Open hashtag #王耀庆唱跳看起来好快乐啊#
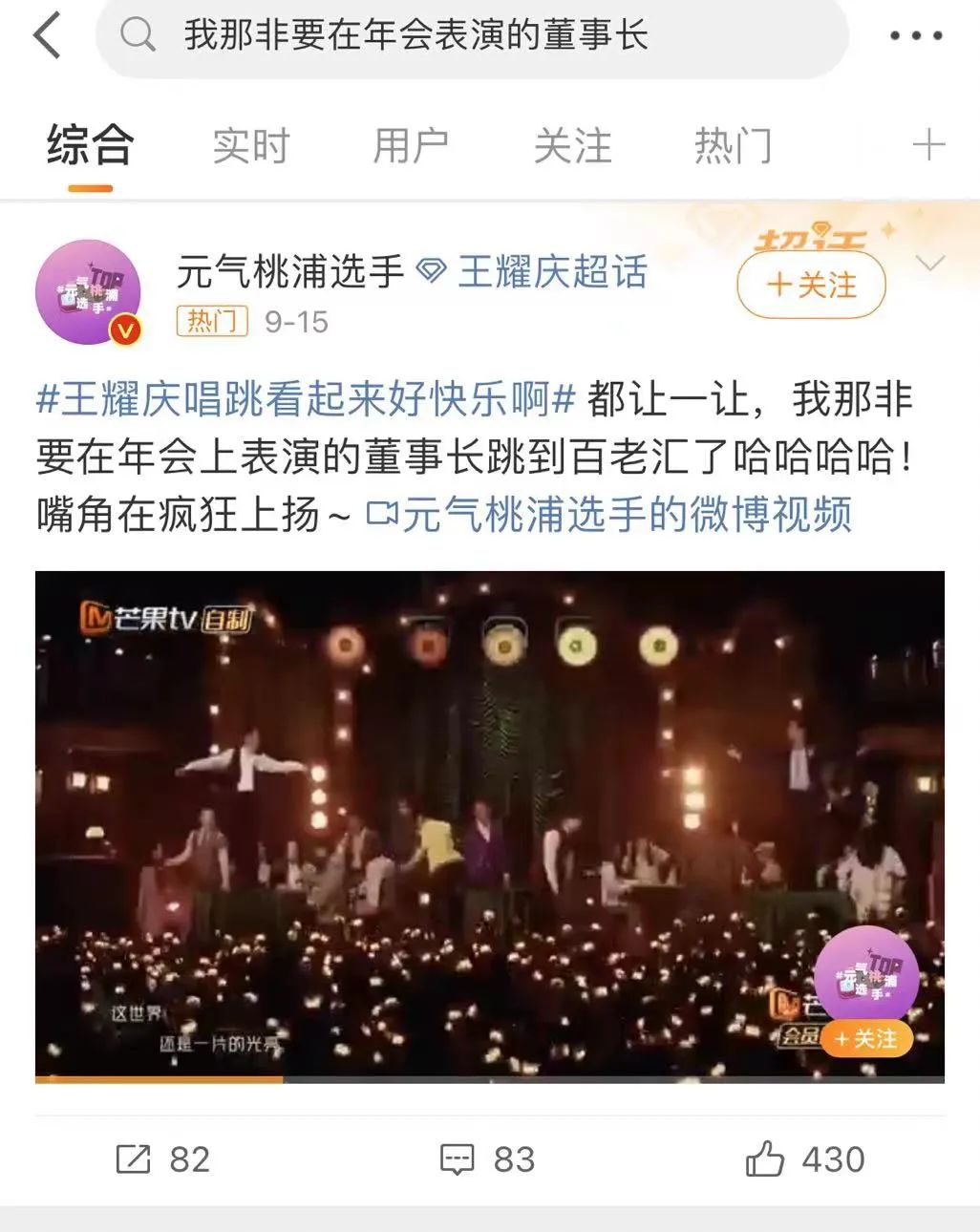The width and height of the screenshot is (980, 1232). [x=306, y=399]
